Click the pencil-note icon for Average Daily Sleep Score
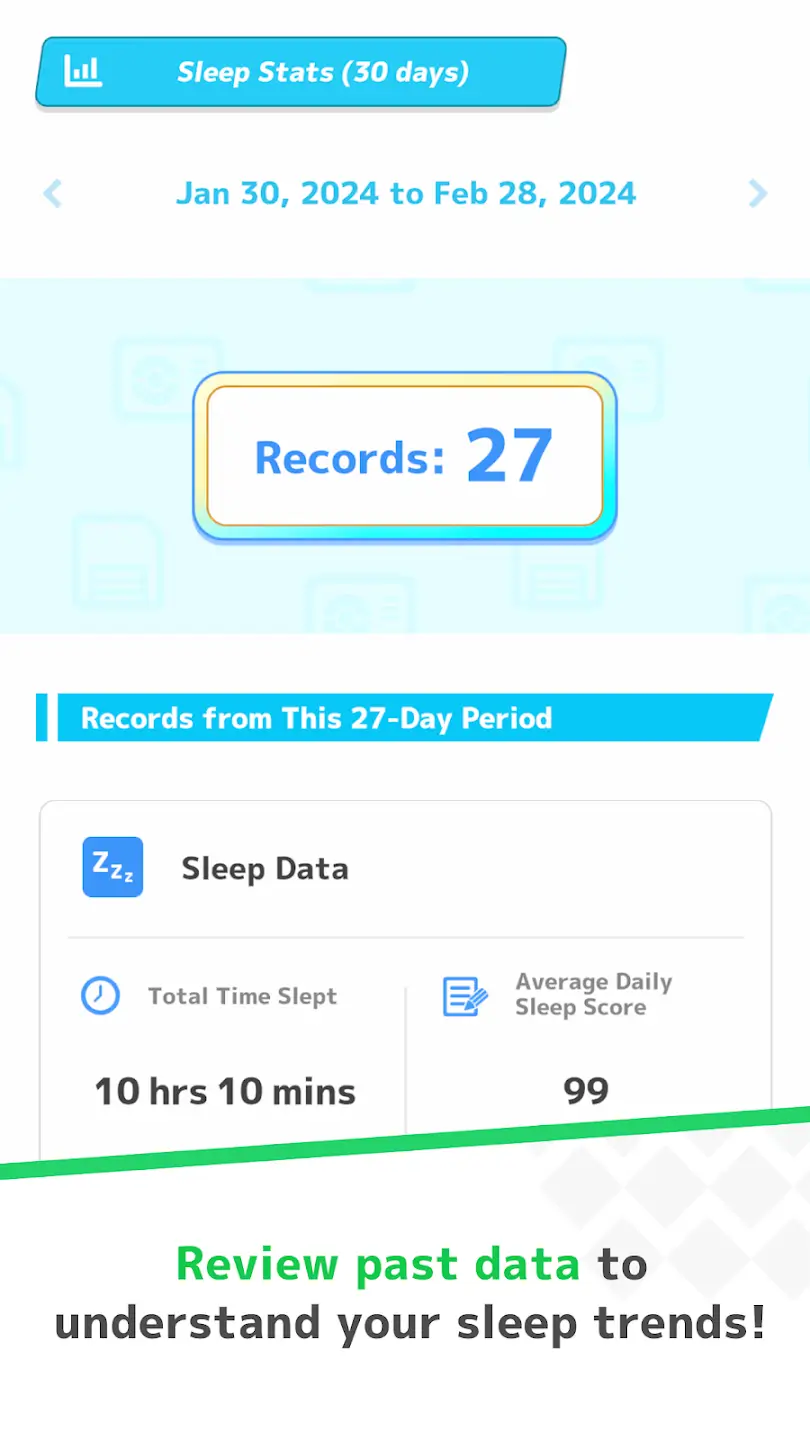The image size is (810, 1440). click(x=463, y=996)
